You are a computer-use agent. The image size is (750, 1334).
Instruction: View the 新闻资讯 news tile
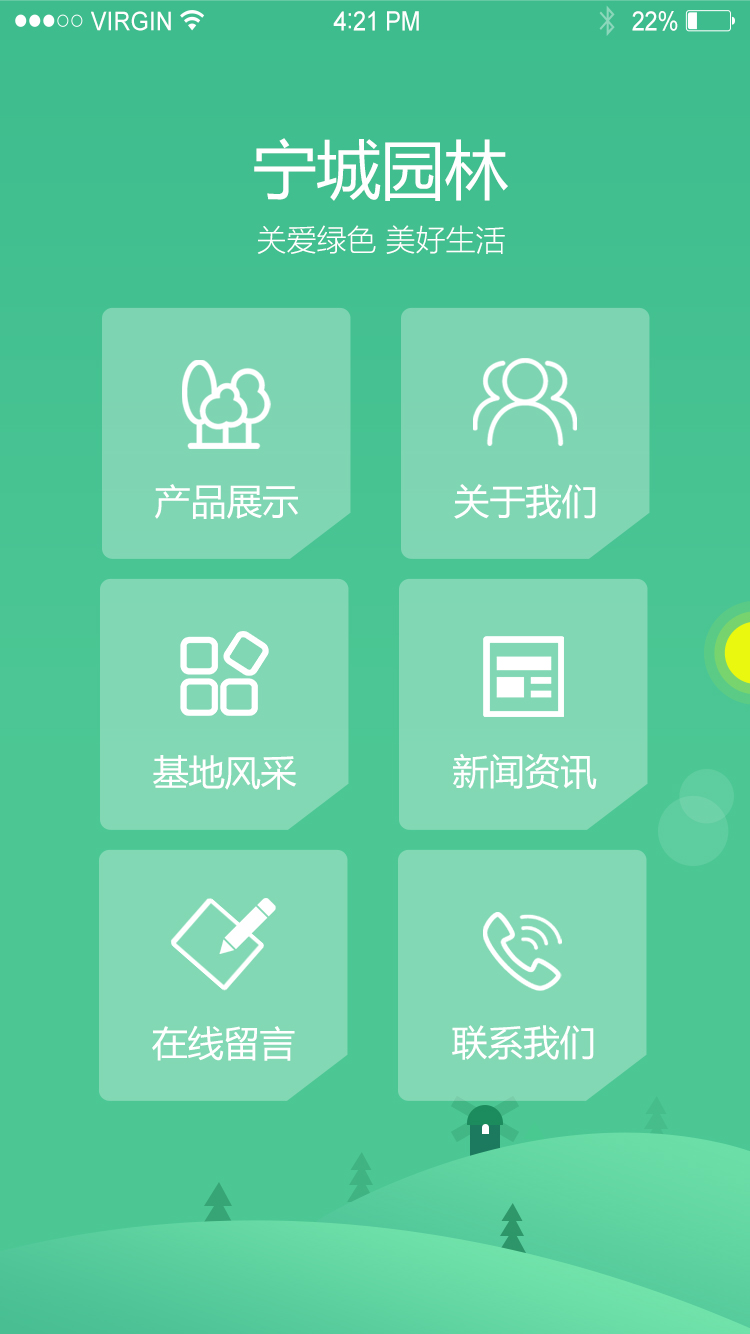click(523, 704)
